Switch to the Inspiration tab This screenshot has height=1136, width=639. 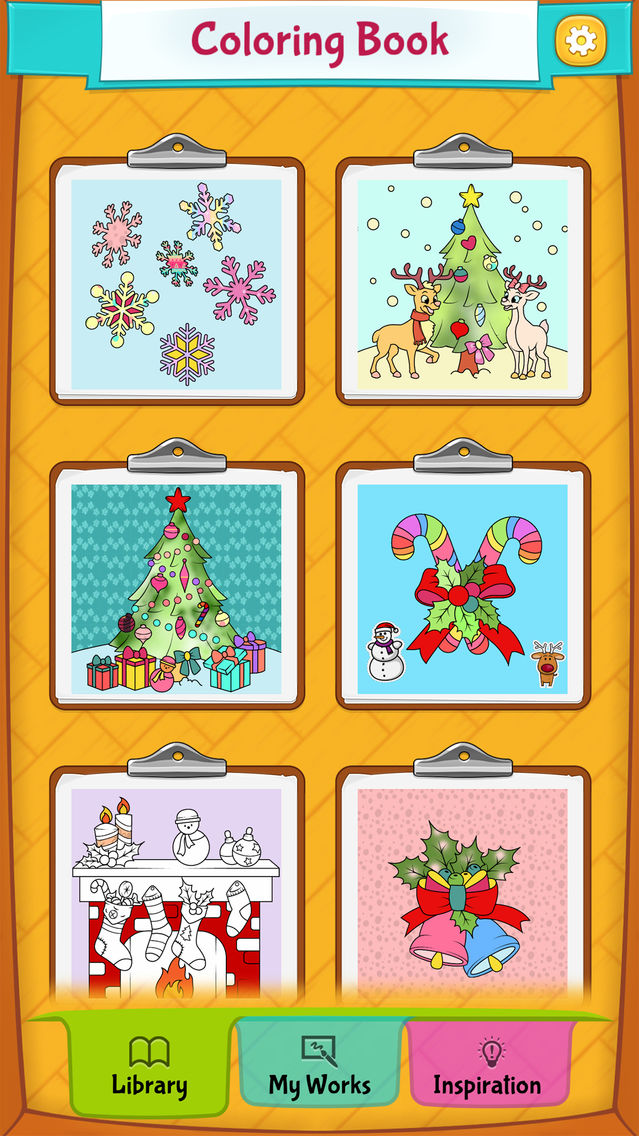(x=488, y=1065)
